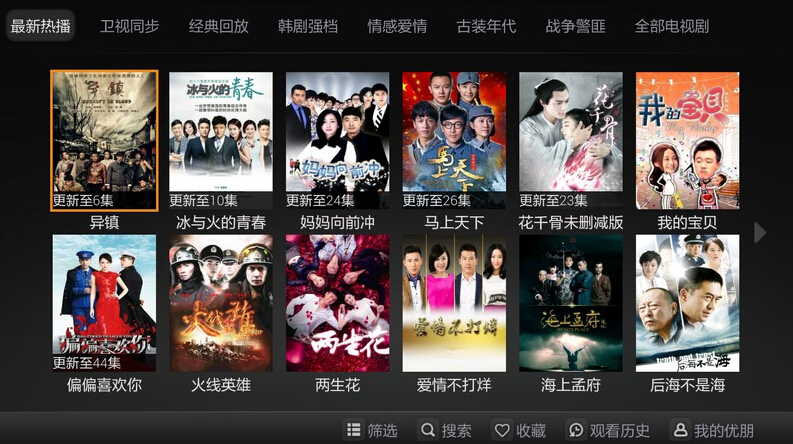Viewport: 793px width, 444px height.
Task: Open 搜索 search
Action: 445,430
